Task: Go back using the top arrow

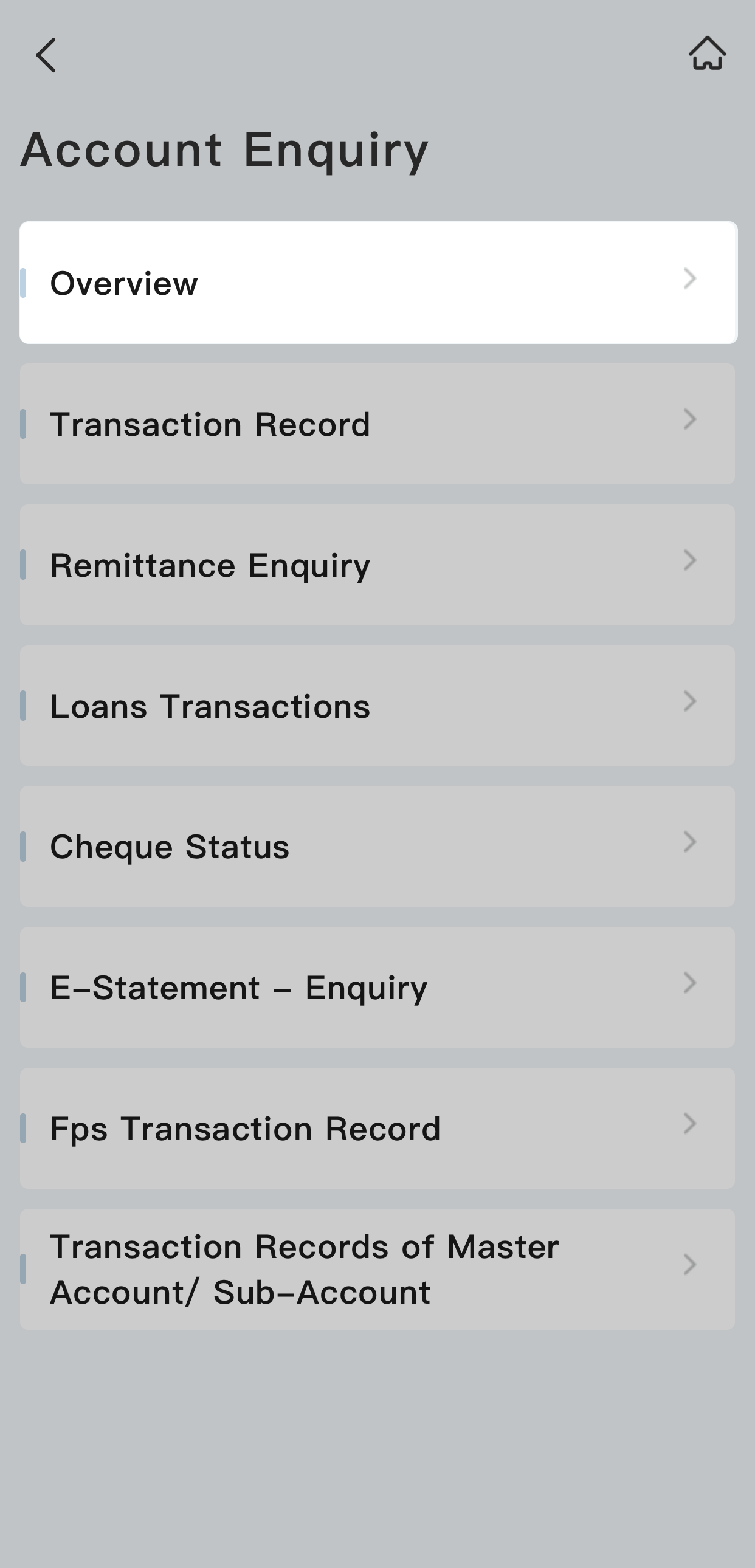Action: tap(46, 55)
